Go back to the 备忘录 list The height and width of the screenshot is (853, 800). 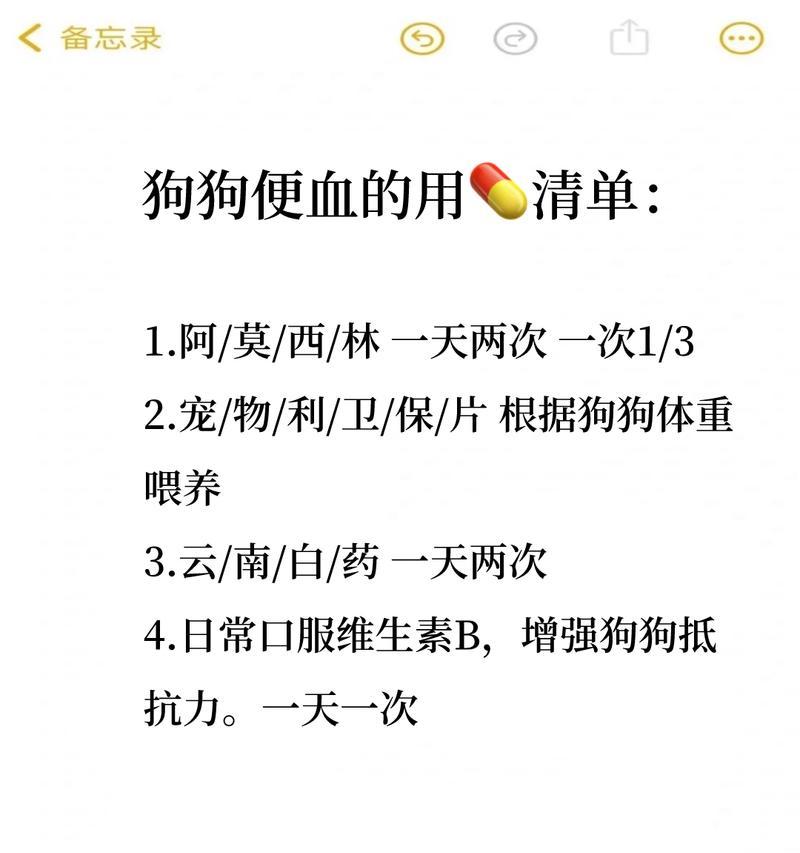pyautogui.click(x=90, y=39)
